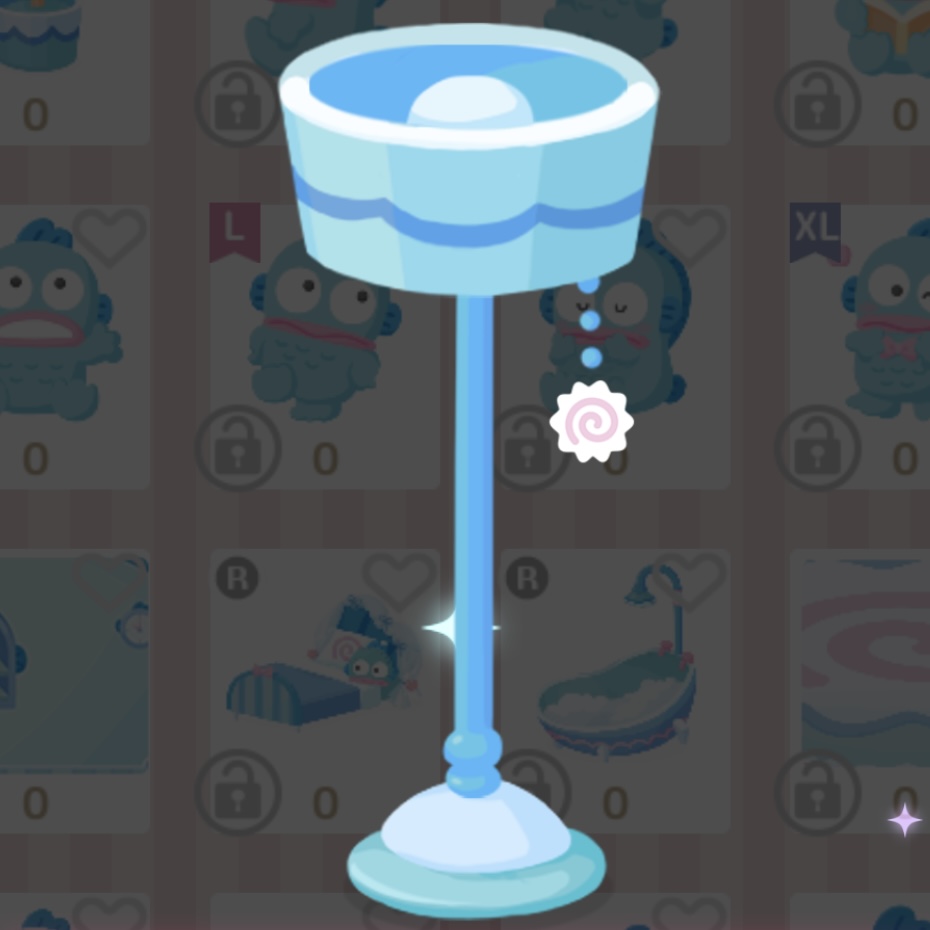Favorite the bed item with its heart

[397, 577]
